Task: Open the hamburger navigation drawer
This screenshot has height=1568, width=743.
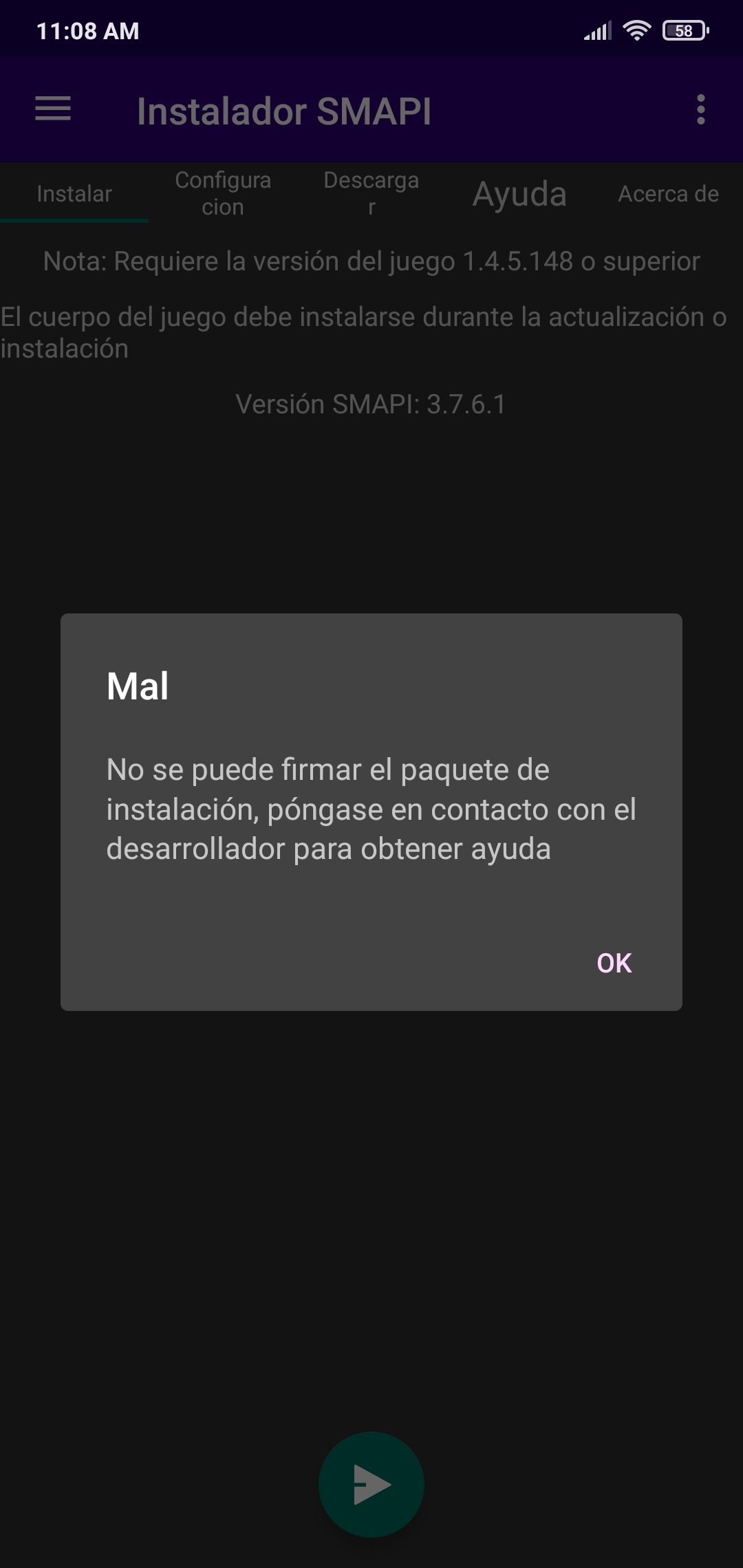Action: [53, 109]
